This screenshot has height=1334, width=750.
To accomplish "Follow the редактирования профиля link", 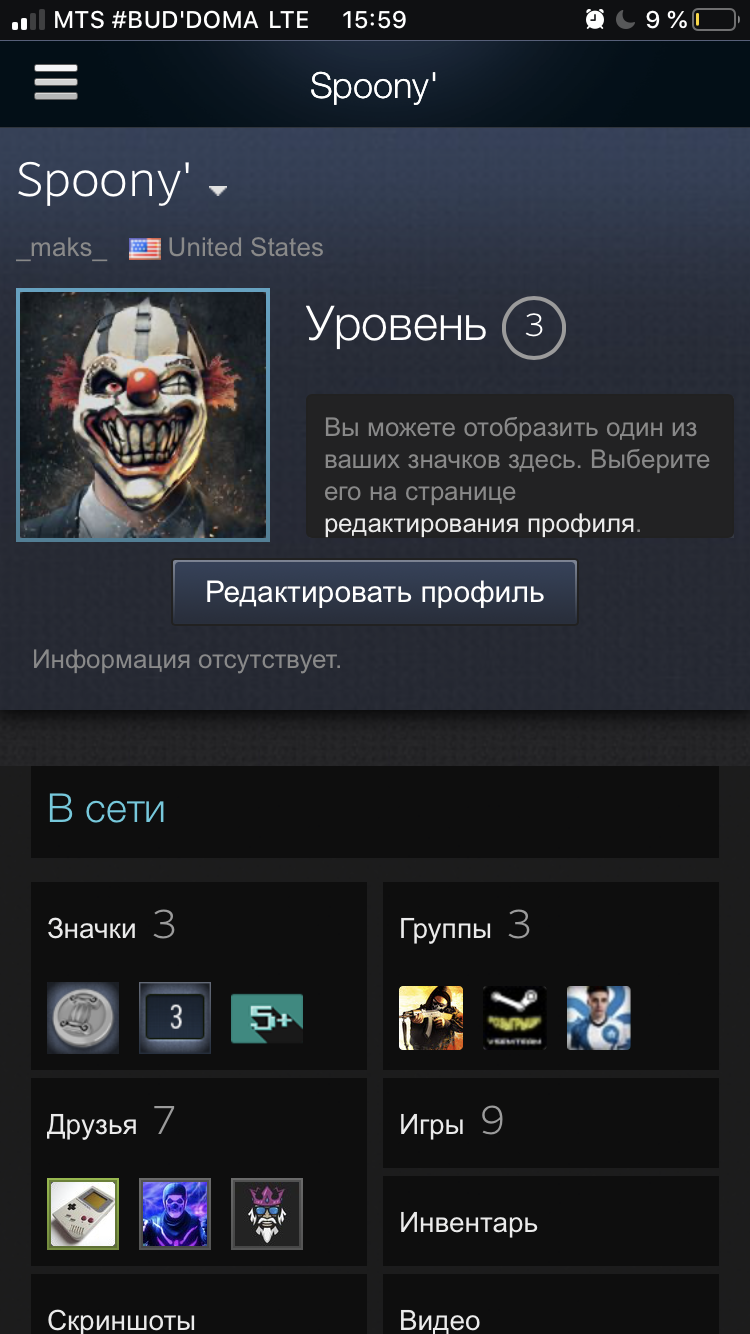I will coord(480,523).
